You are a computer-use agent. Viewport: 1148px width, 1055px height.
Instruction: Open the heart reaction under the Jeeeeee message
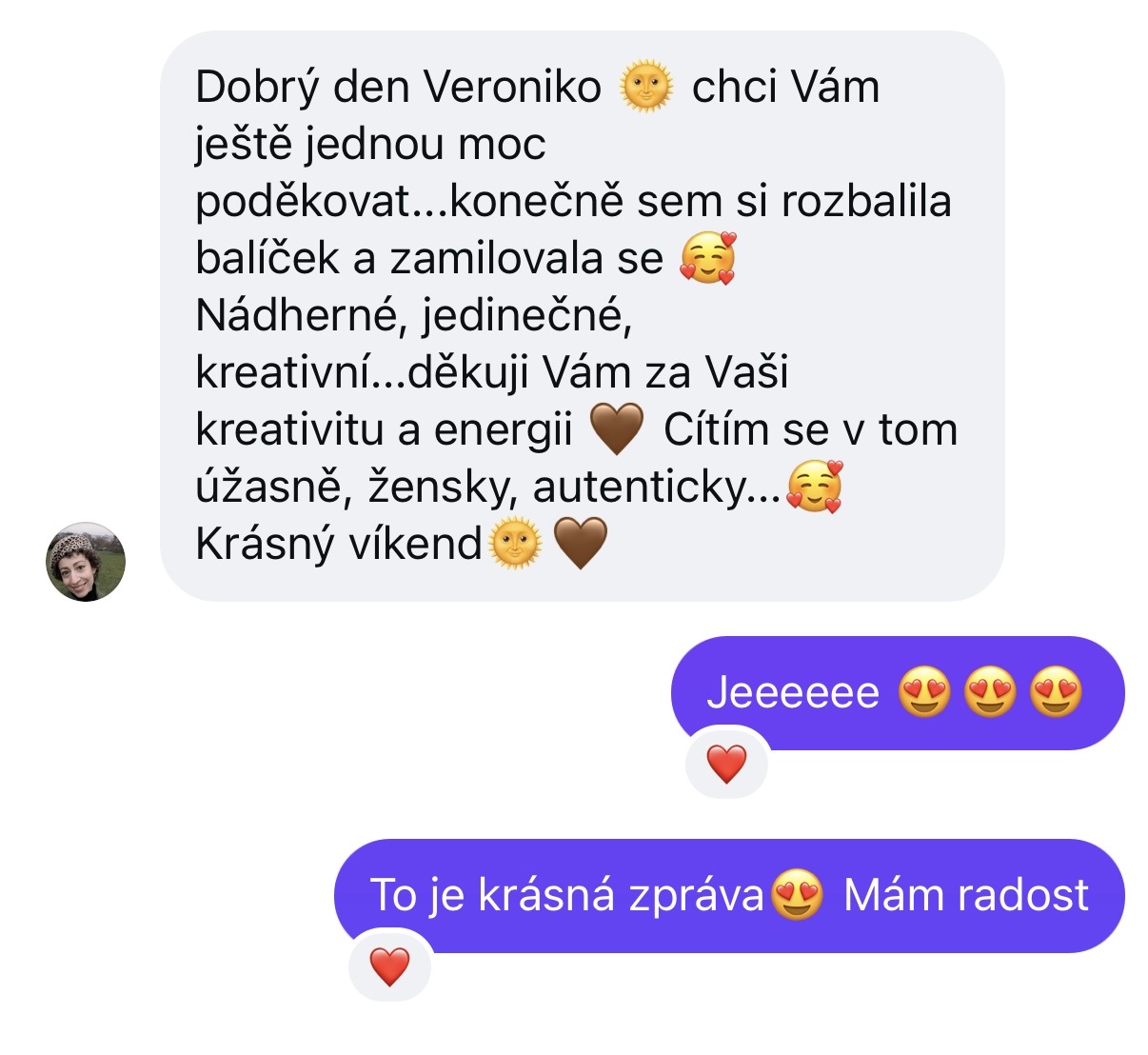pos(727,764)
